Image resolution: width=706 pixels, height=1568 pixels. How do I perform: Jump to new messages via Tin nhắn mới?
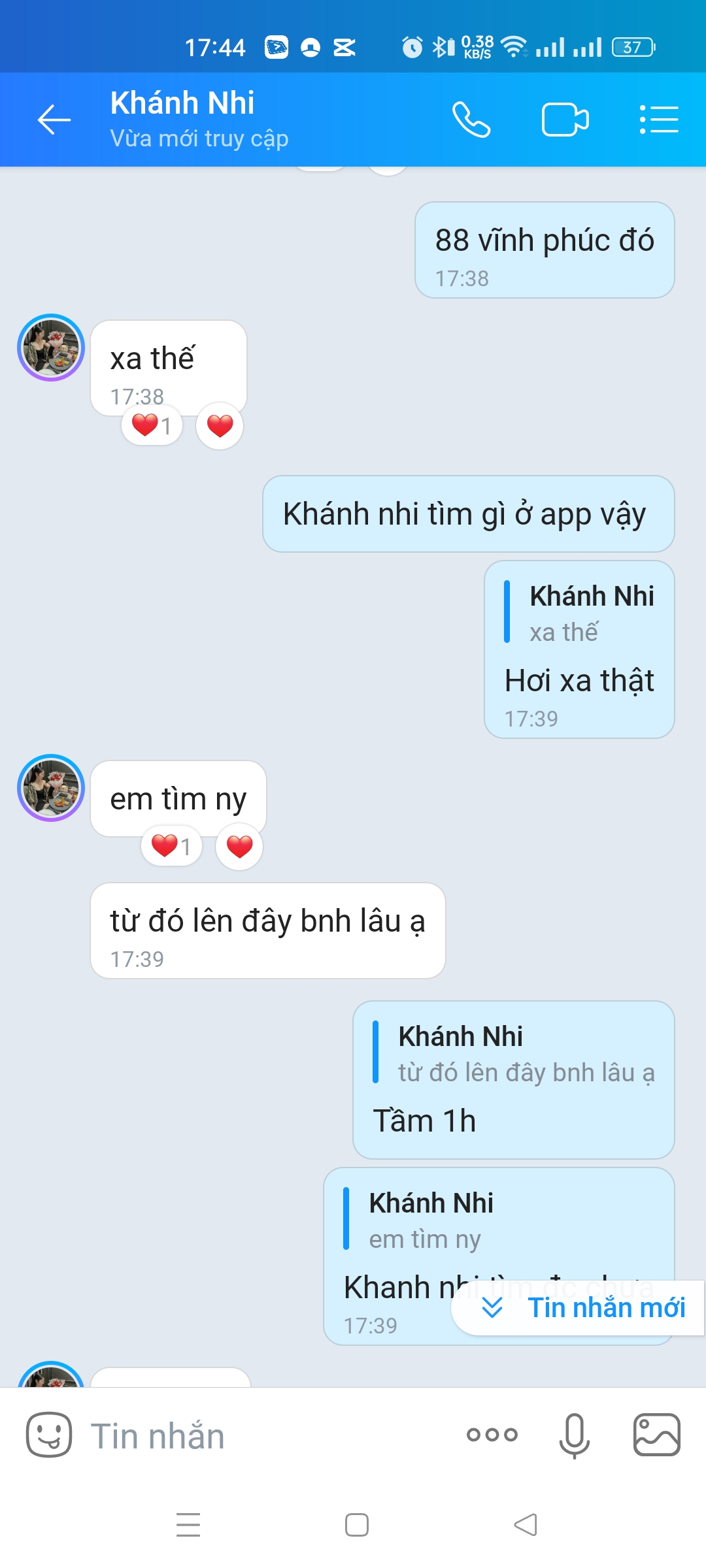[x=578, y=1308]
